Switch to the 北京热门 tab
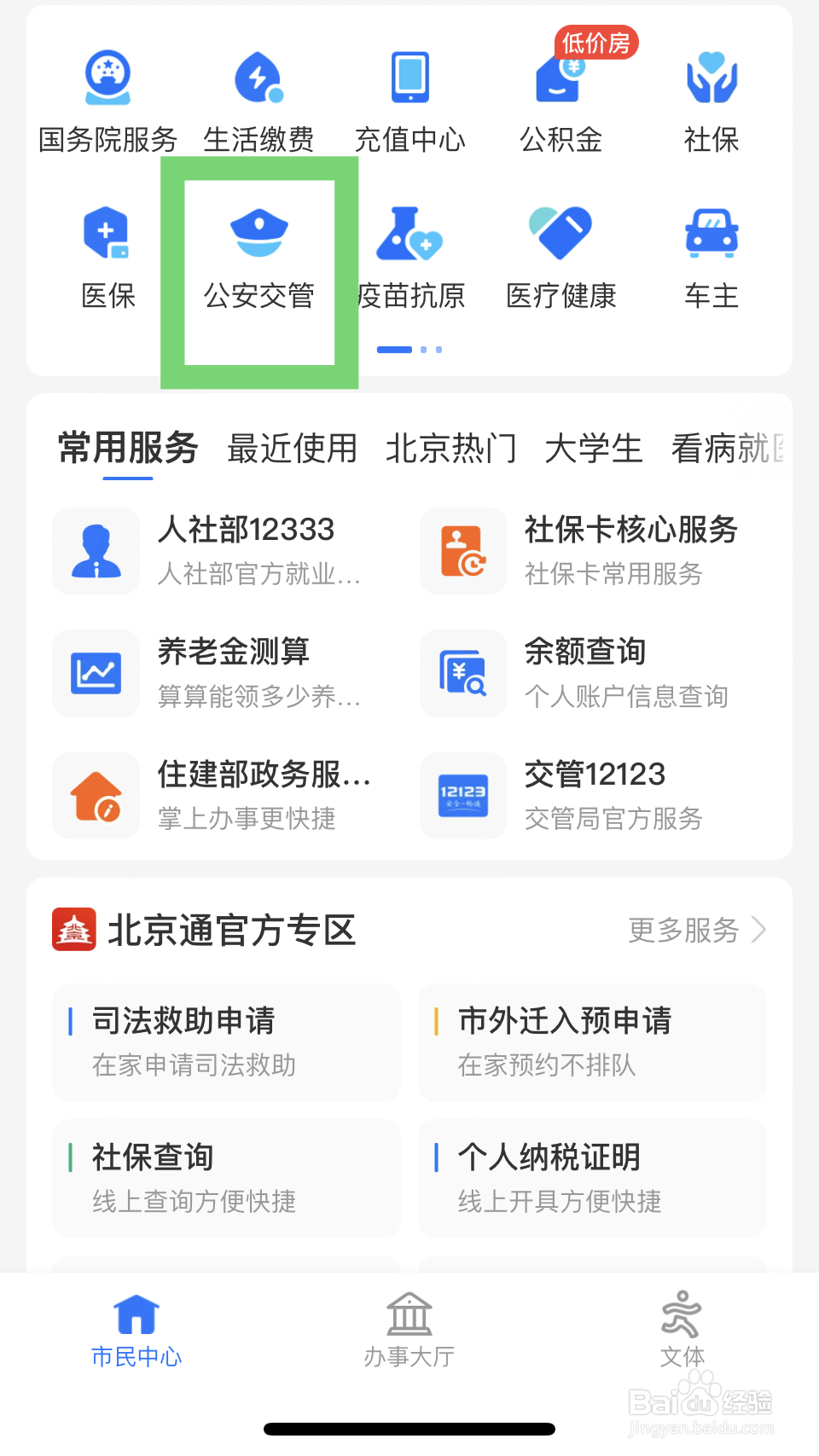 pos(455,450)
